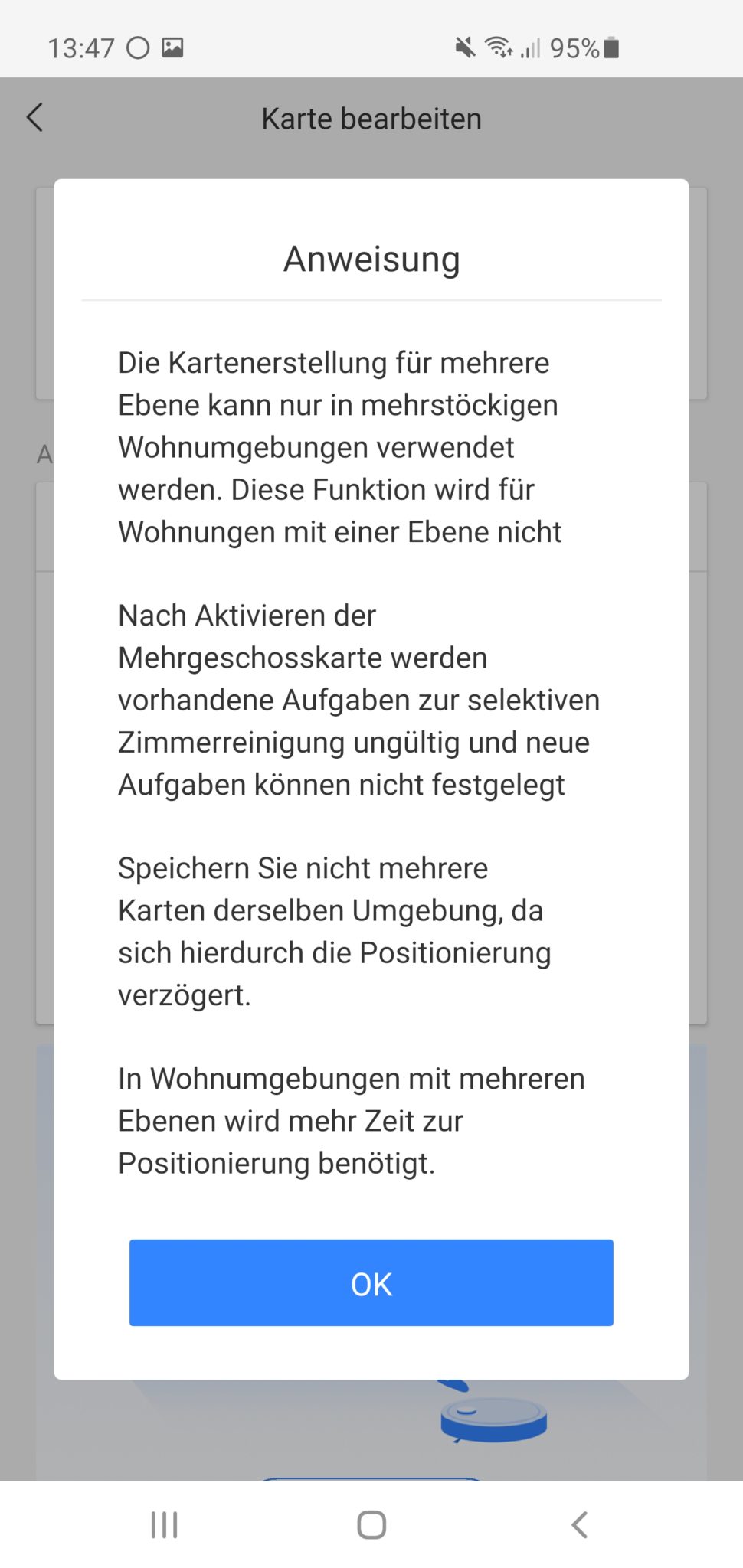Tap the system back button
This screenshot has width=743, height=1568.
(x=579, y=1524)
